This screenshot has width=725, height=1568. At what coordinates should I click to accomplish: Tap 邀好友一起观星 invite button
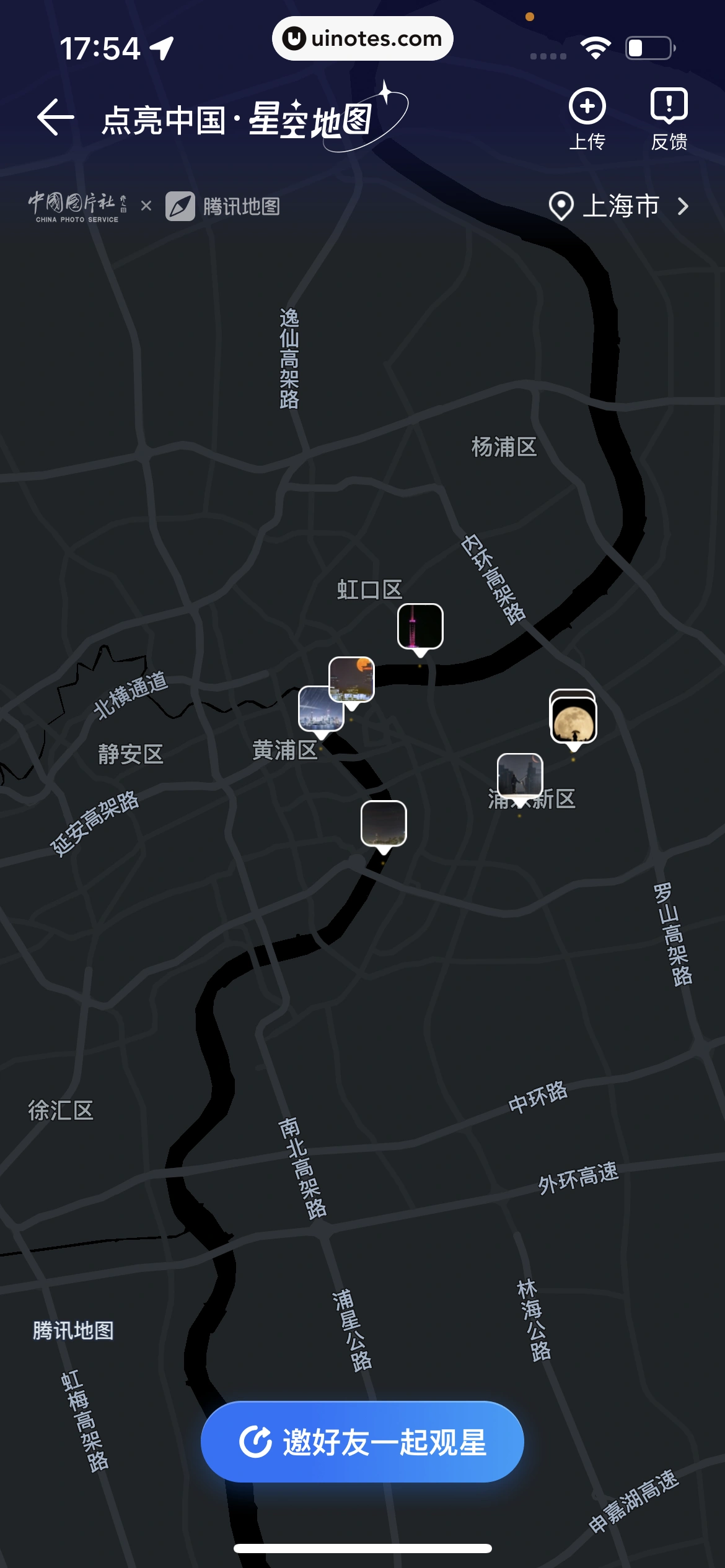click(362, 1442)
